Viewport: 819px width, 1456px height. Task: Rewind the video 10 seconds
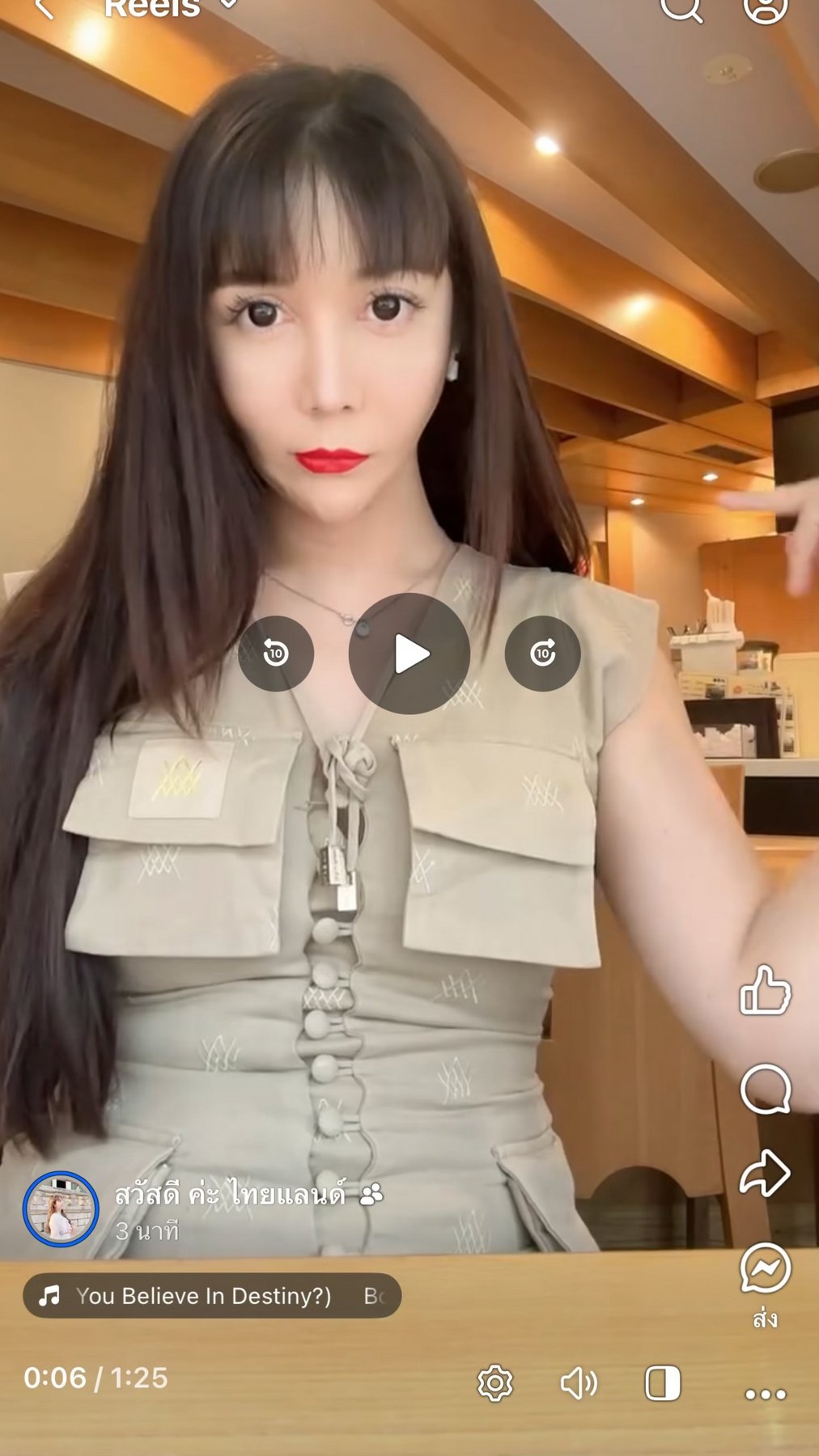coord(276,654)
